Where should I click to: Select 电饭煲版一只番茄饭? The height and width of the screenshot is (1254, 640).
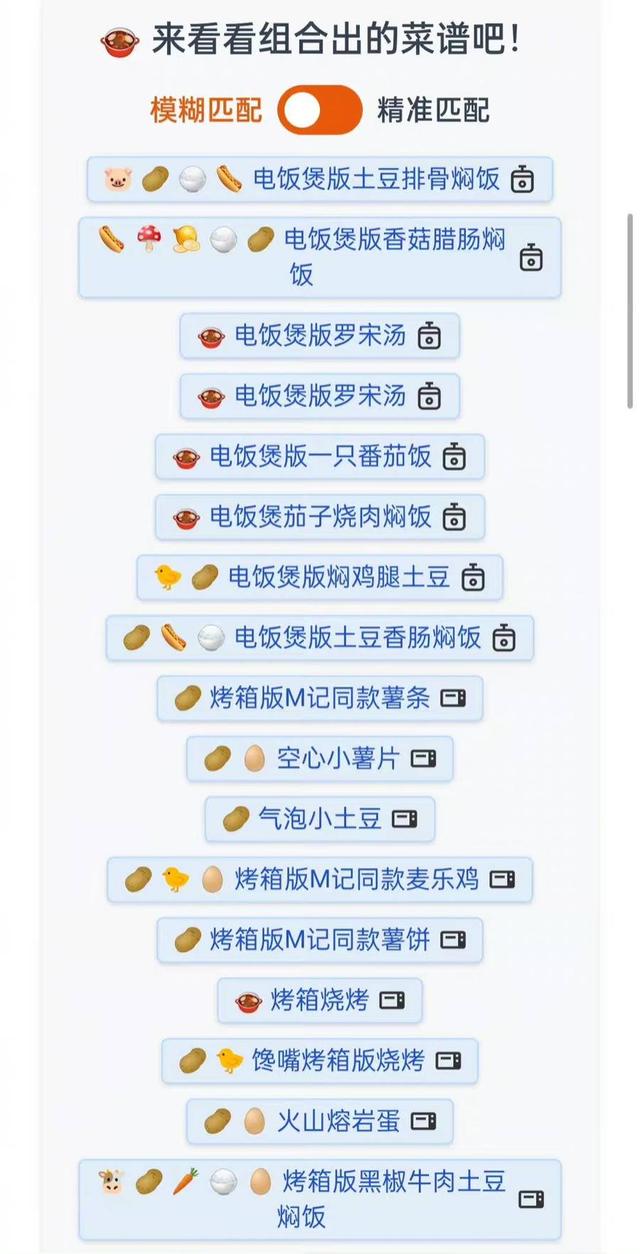pos(319,457)
